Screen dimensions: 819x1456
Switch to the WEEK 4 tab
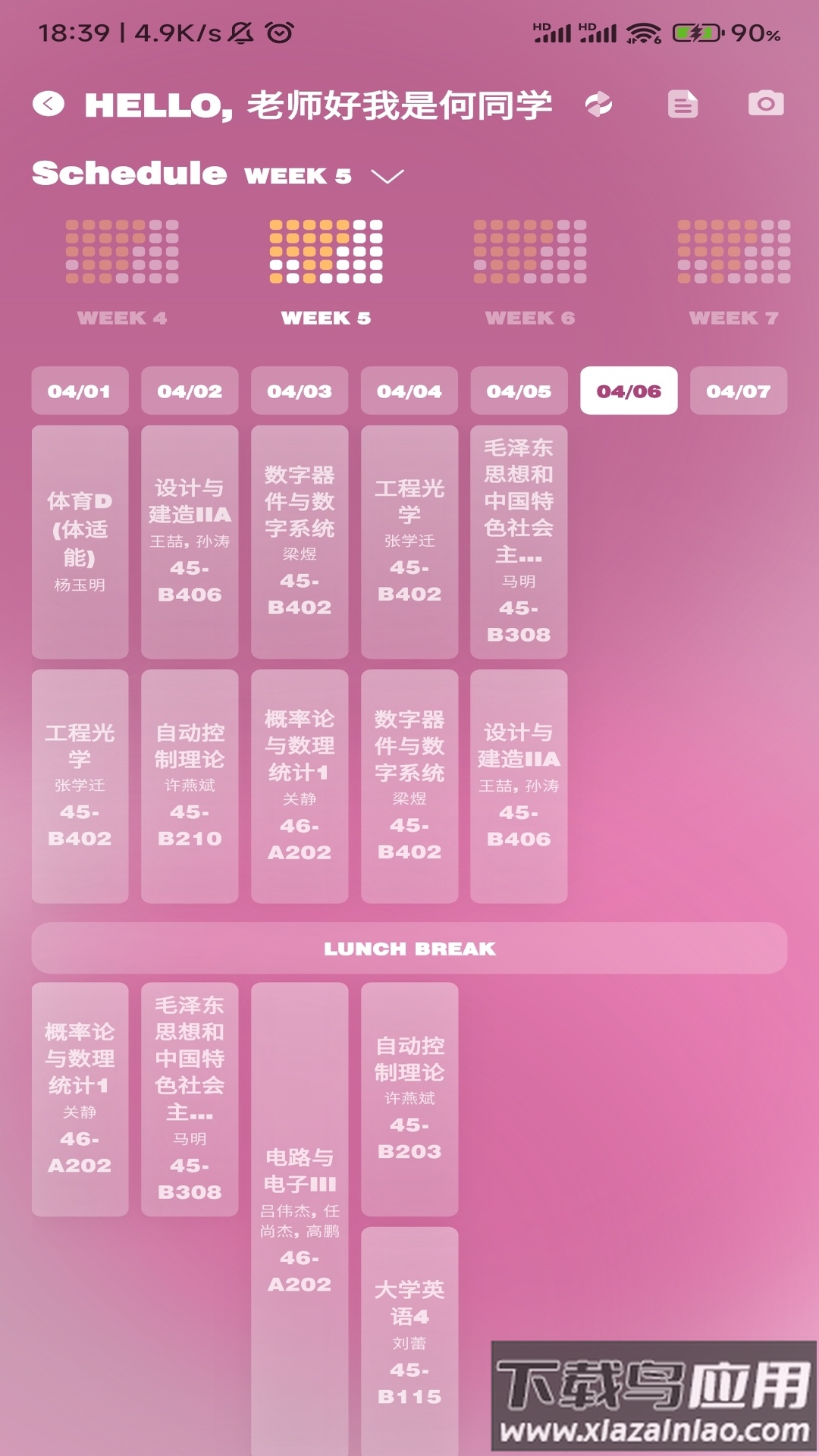(x=121, y=318)
